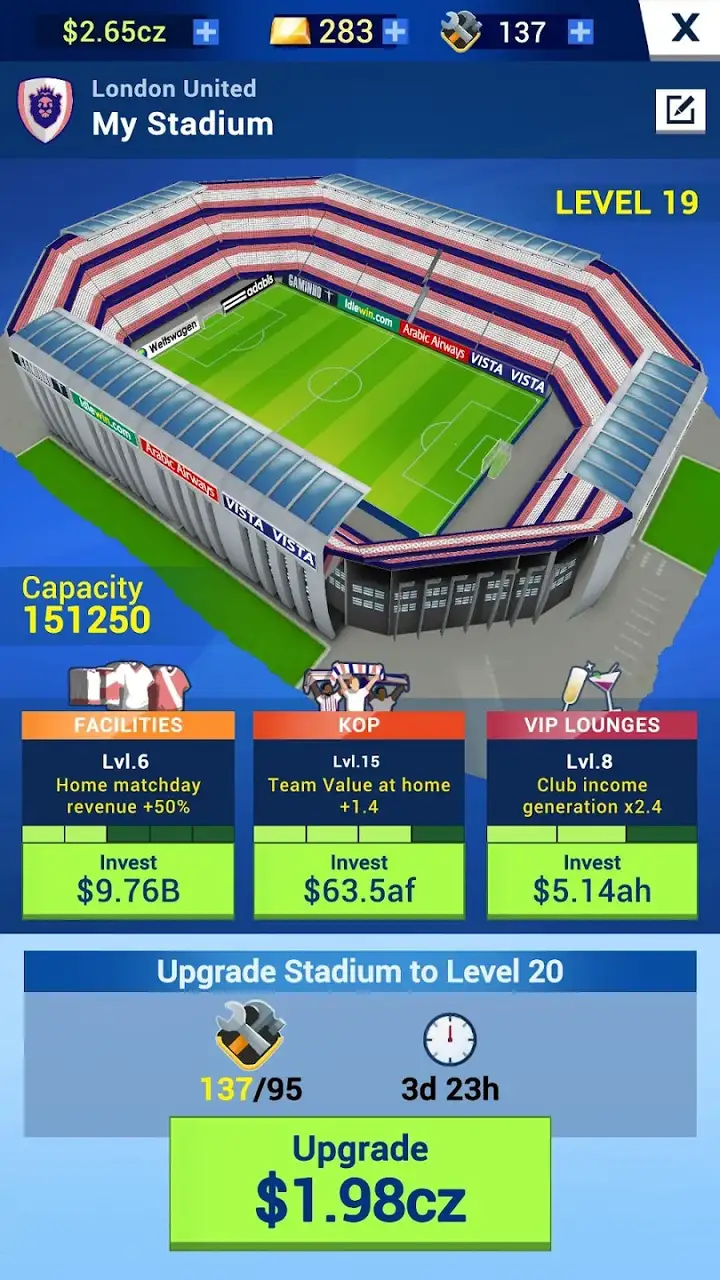720x1280 pixels.
Task: Invest $63.5af in the Kop
Action: point(359,880)
